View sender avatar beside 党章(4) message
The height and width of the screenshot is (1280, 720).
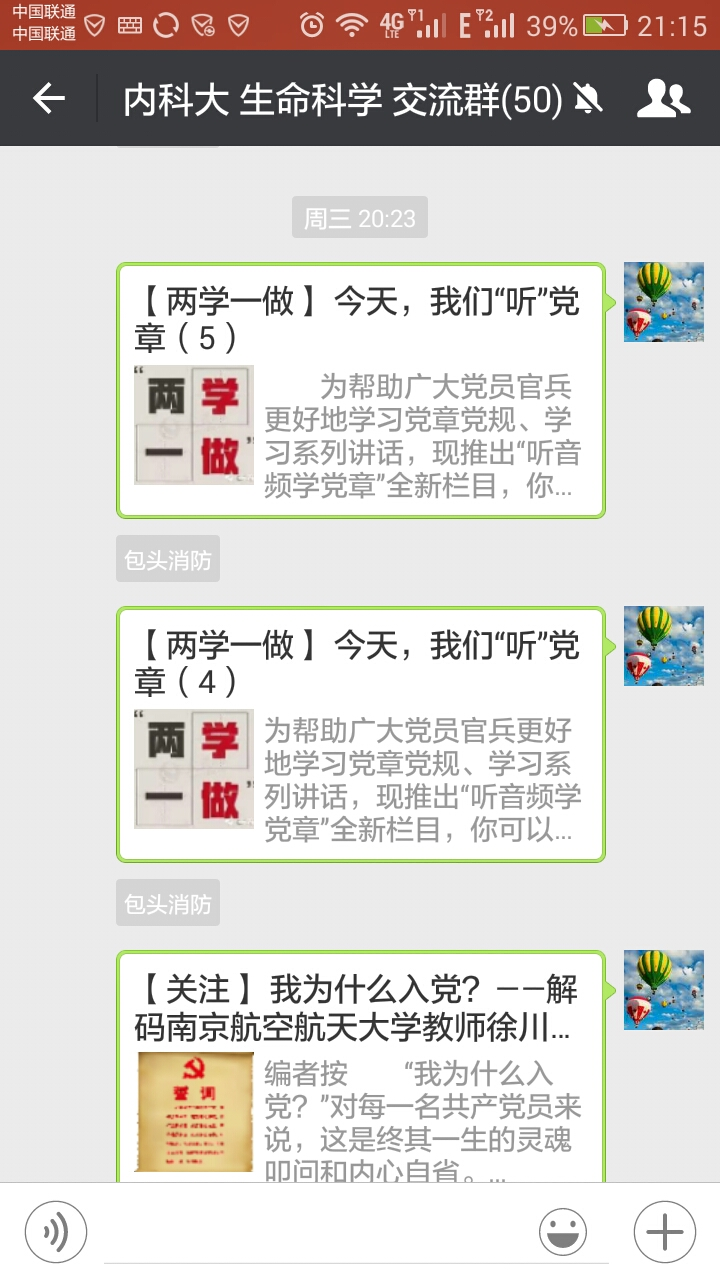663,645
